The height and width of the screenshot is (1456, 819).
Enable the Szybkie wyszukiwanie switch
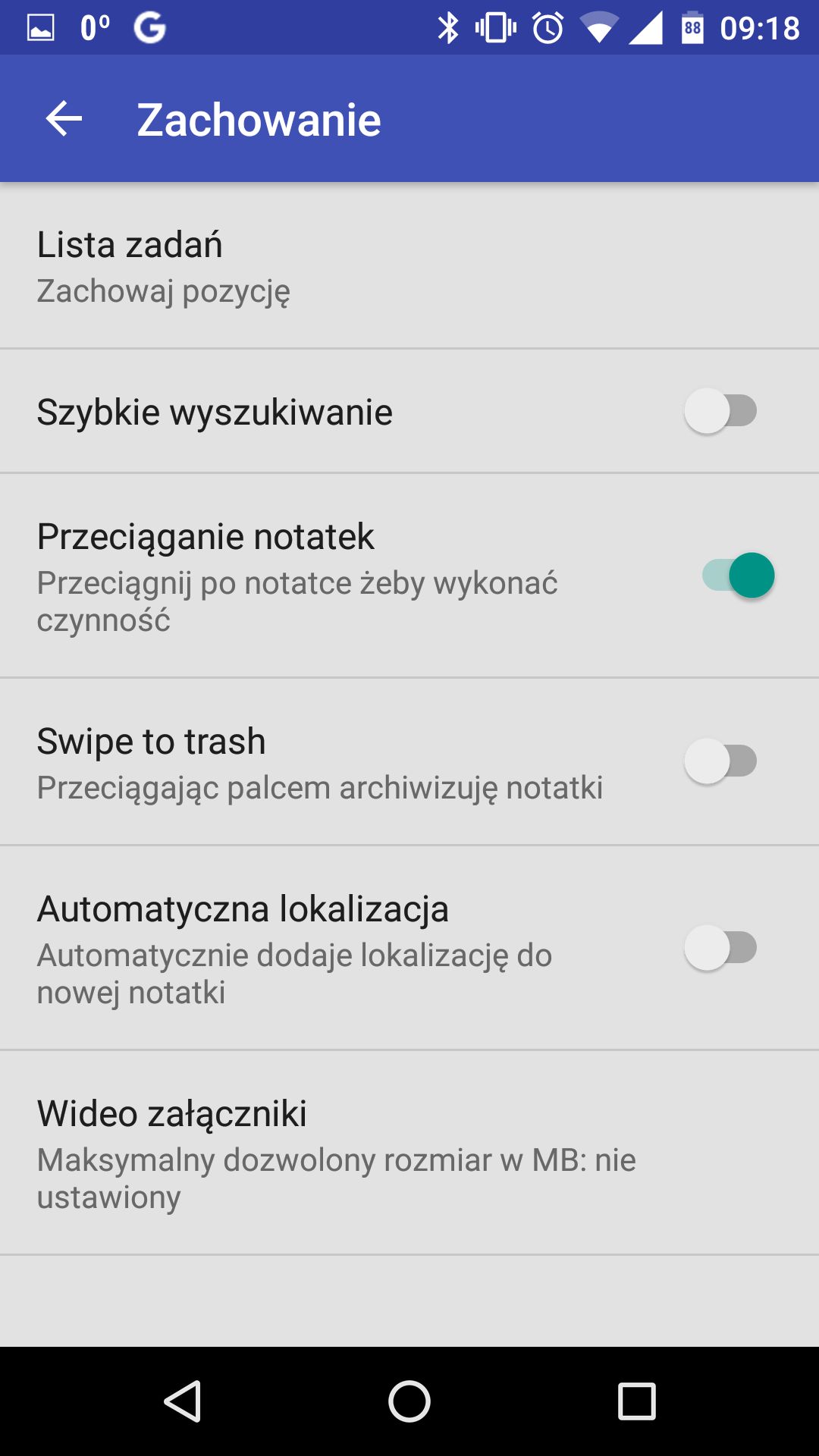click(x=720, y=411)
